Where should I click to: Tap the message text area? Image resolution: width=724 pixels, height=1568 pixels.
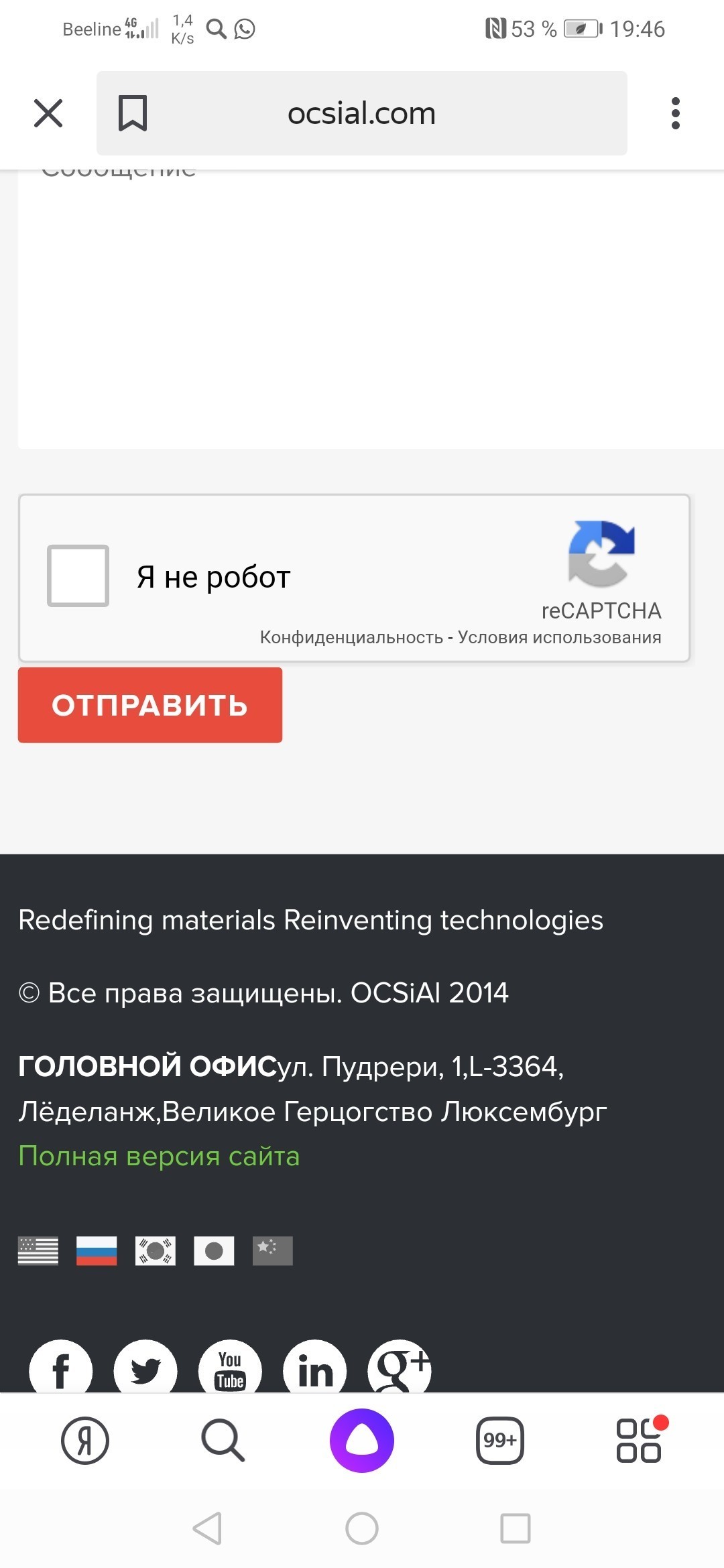[x=362, y=308]
